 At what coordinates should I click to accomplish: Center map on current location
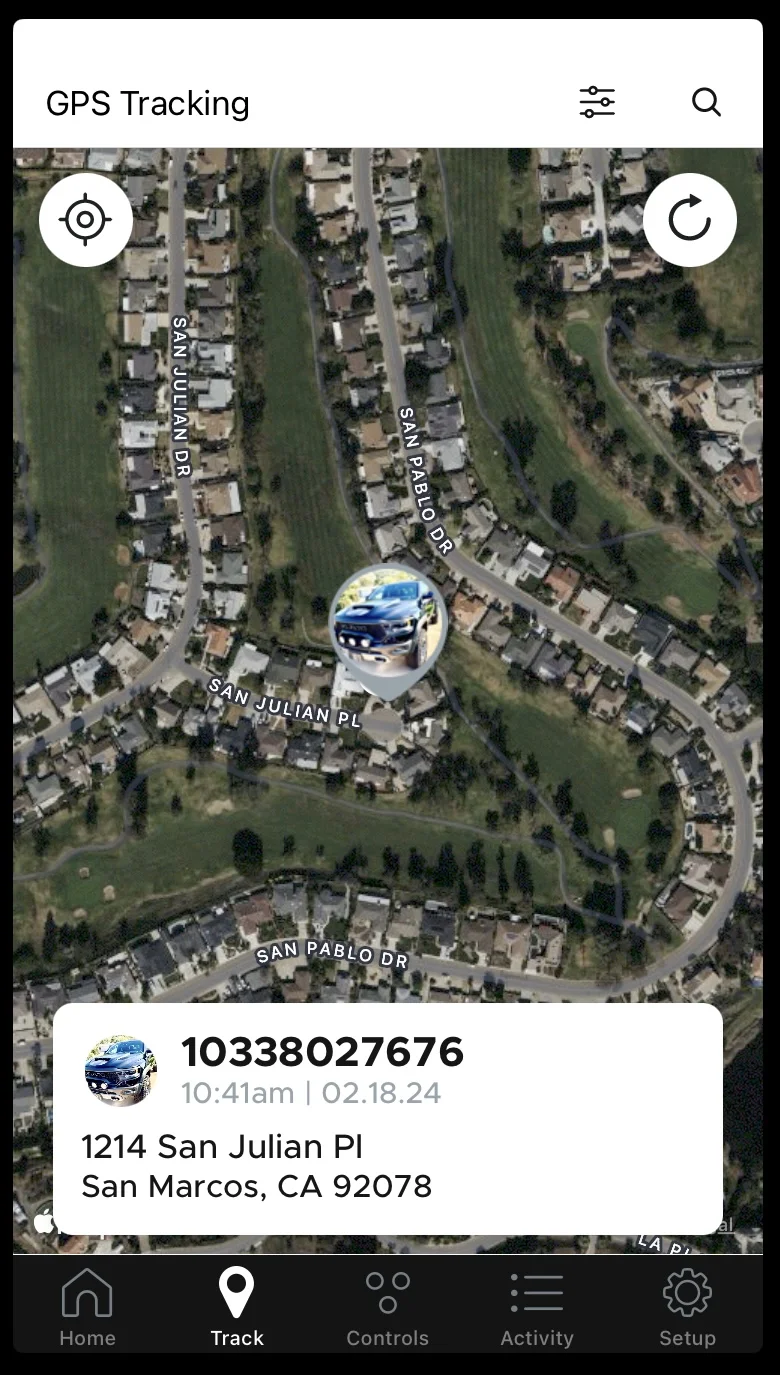(86, 220)
